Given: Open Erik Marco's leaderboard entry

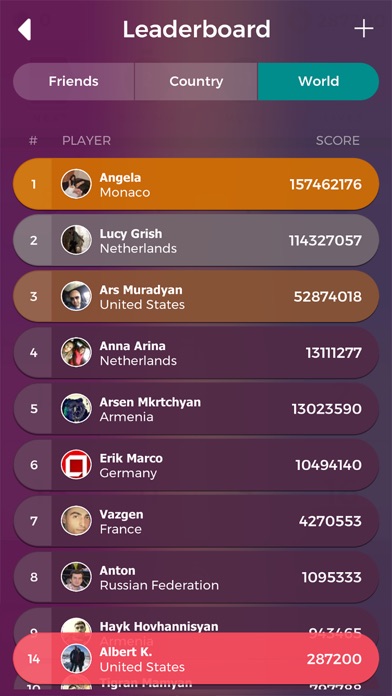Looking at the screenshot, I should (196, 465).
